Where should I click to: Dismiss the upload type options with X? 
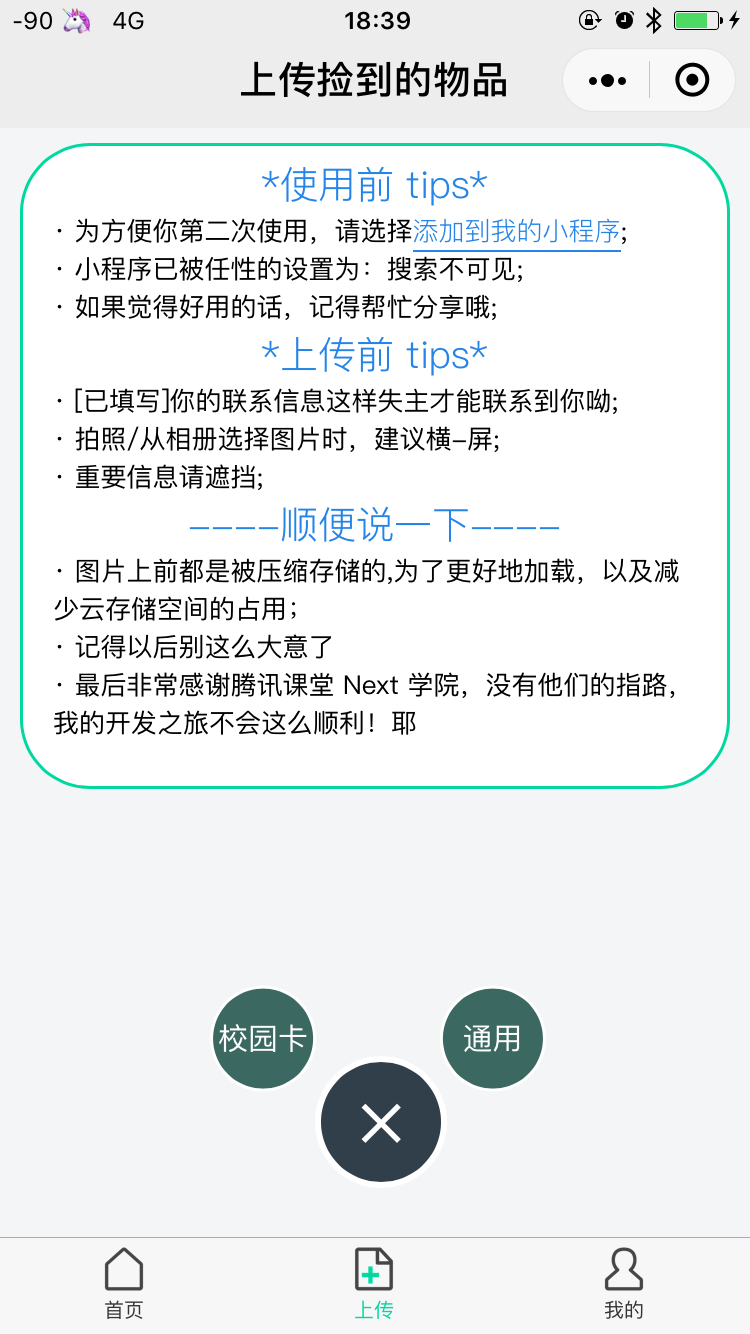380,1122
